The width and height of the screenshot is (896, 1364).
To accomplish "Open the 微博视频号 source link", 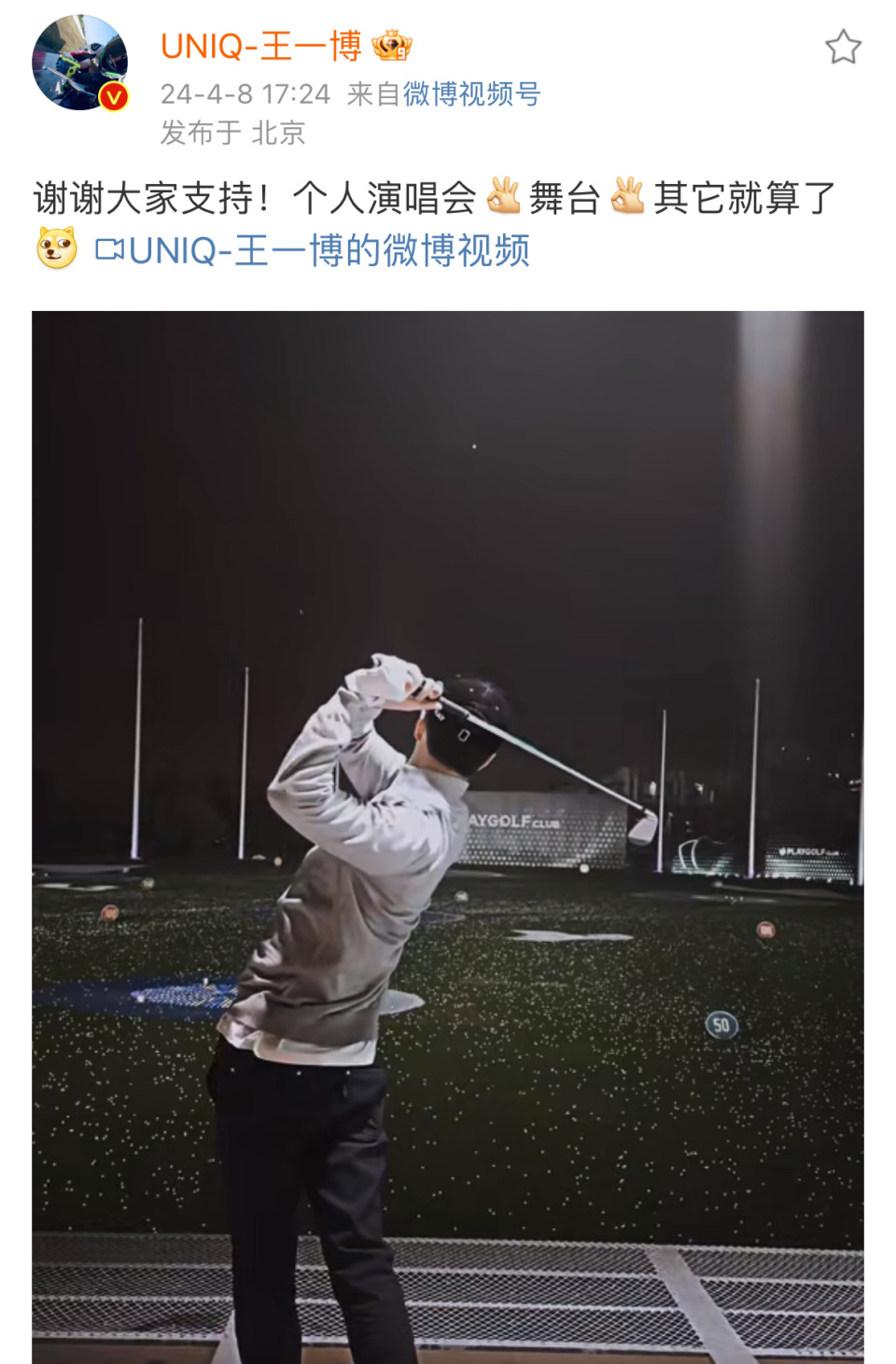I will point(471,94).
